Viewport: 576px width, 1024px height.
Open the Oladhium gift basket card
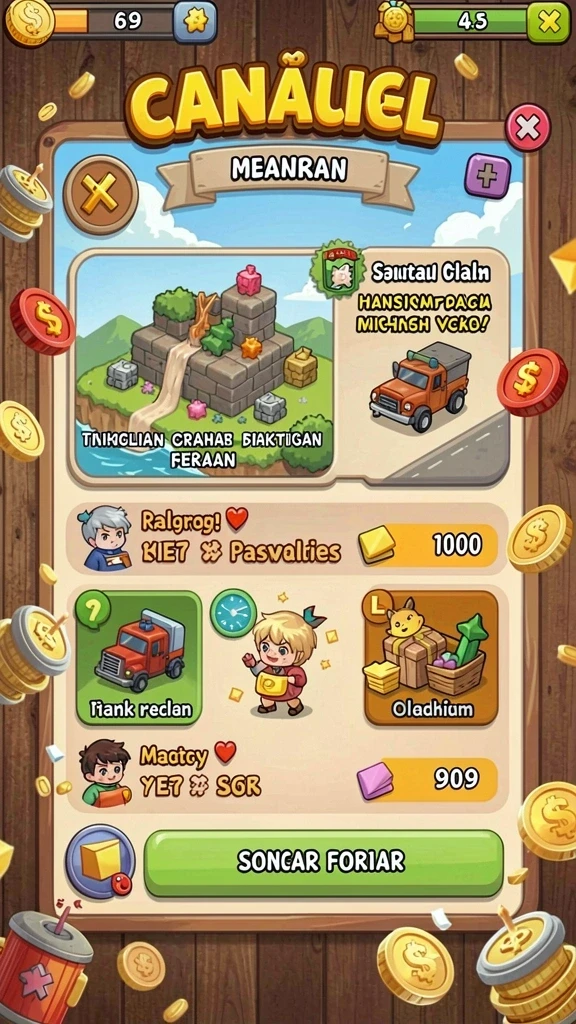coord(430,658)
